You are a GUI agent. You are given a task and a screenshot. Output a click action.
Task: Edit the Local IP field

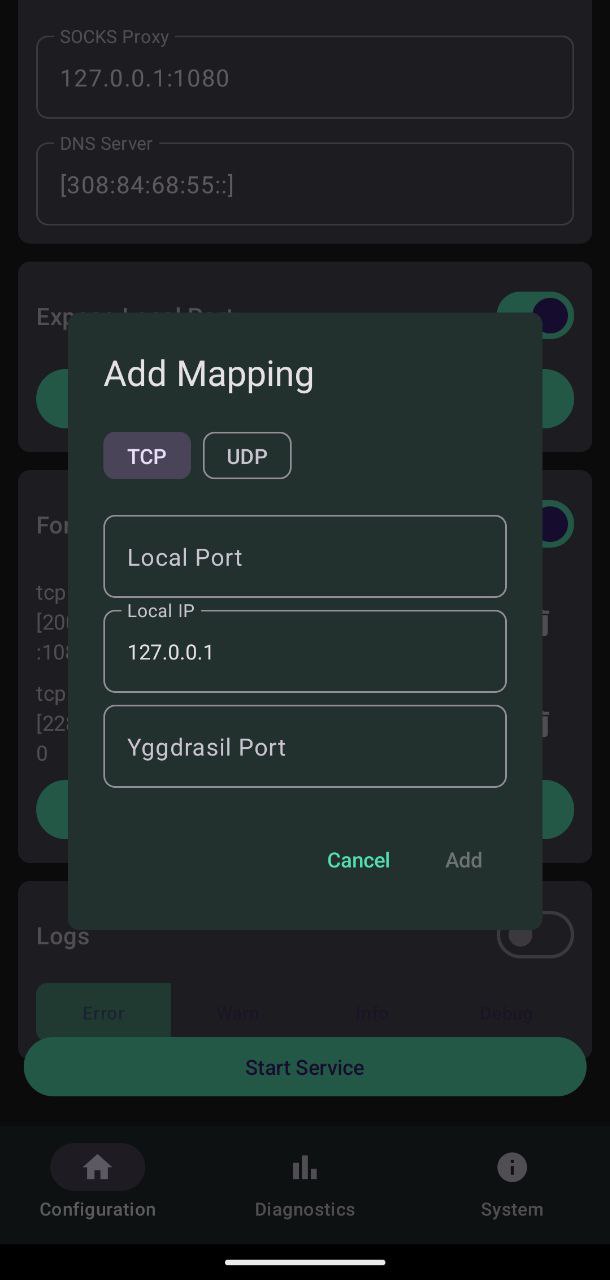[x=305, y=652]
